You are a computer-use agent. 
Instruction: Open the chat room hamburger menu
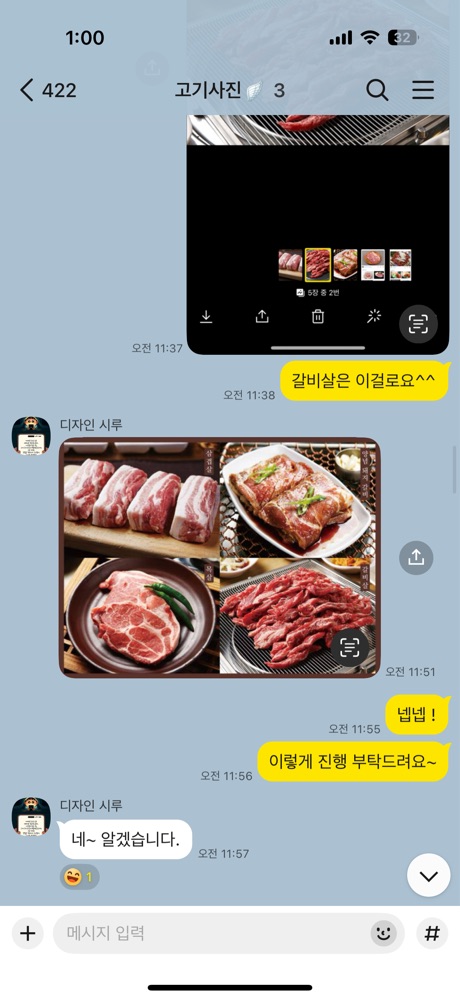[422, 90]
